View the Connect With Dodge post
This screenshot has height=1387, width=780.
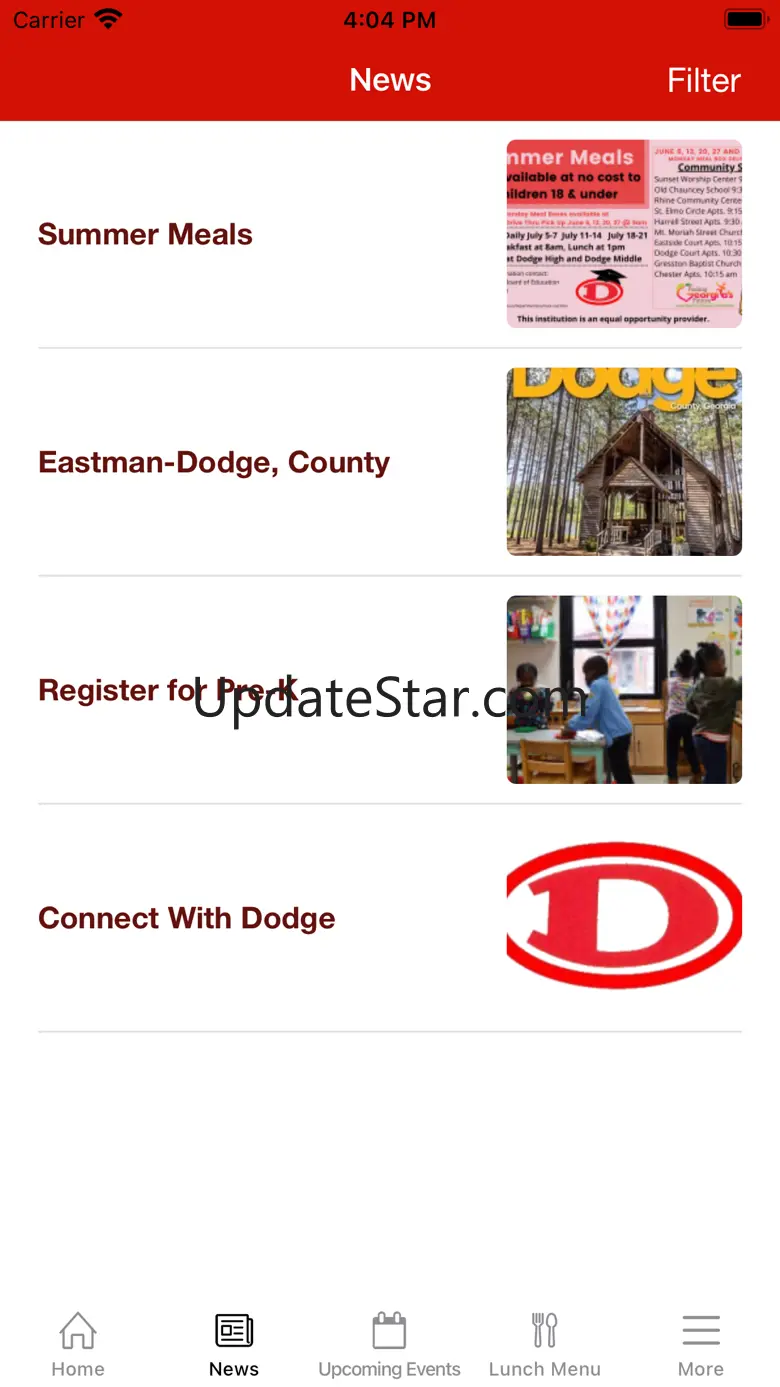click(187, 919)
